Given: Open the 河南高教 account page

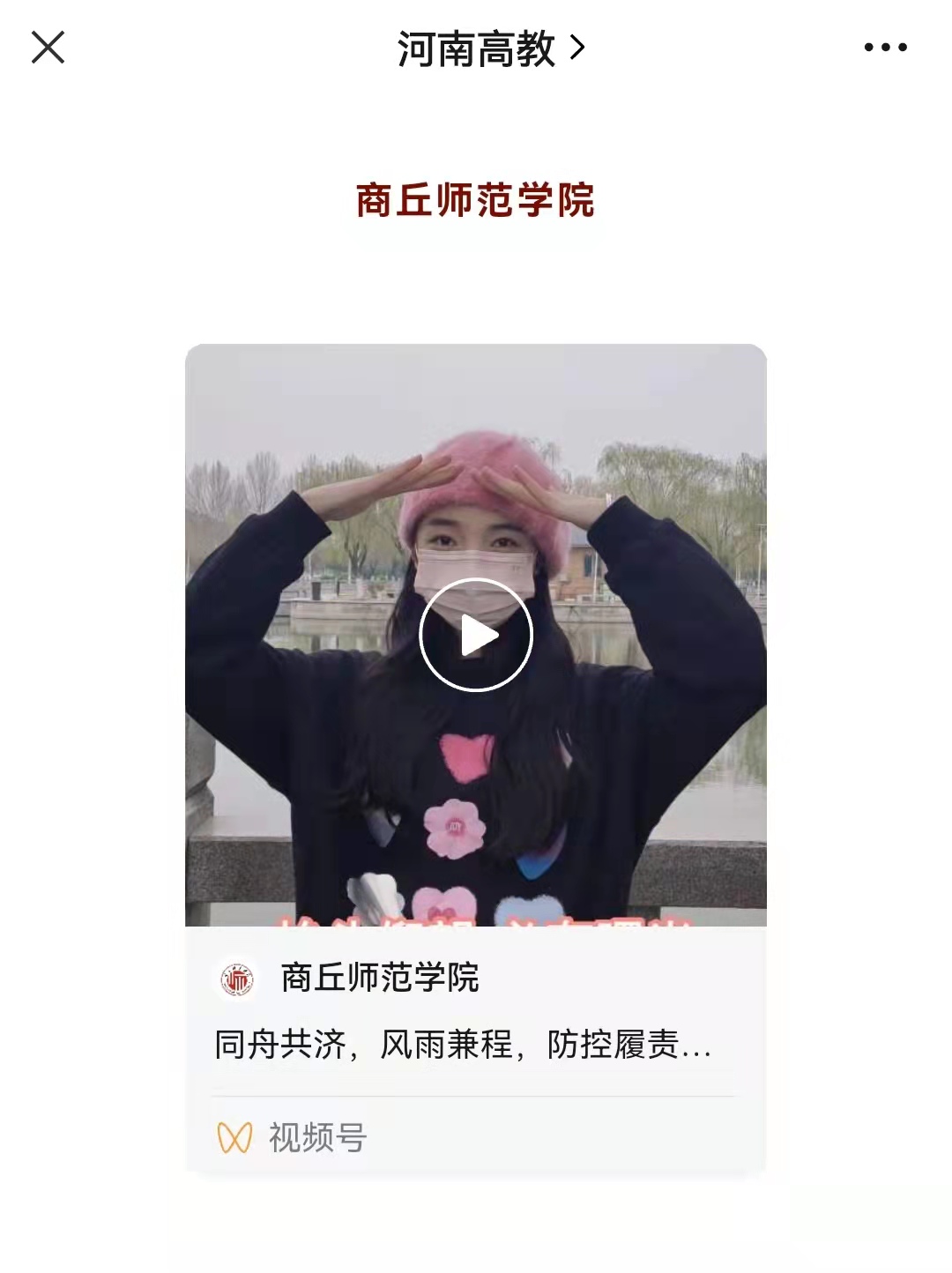Looking at the screenshot, I should (490, 48).
